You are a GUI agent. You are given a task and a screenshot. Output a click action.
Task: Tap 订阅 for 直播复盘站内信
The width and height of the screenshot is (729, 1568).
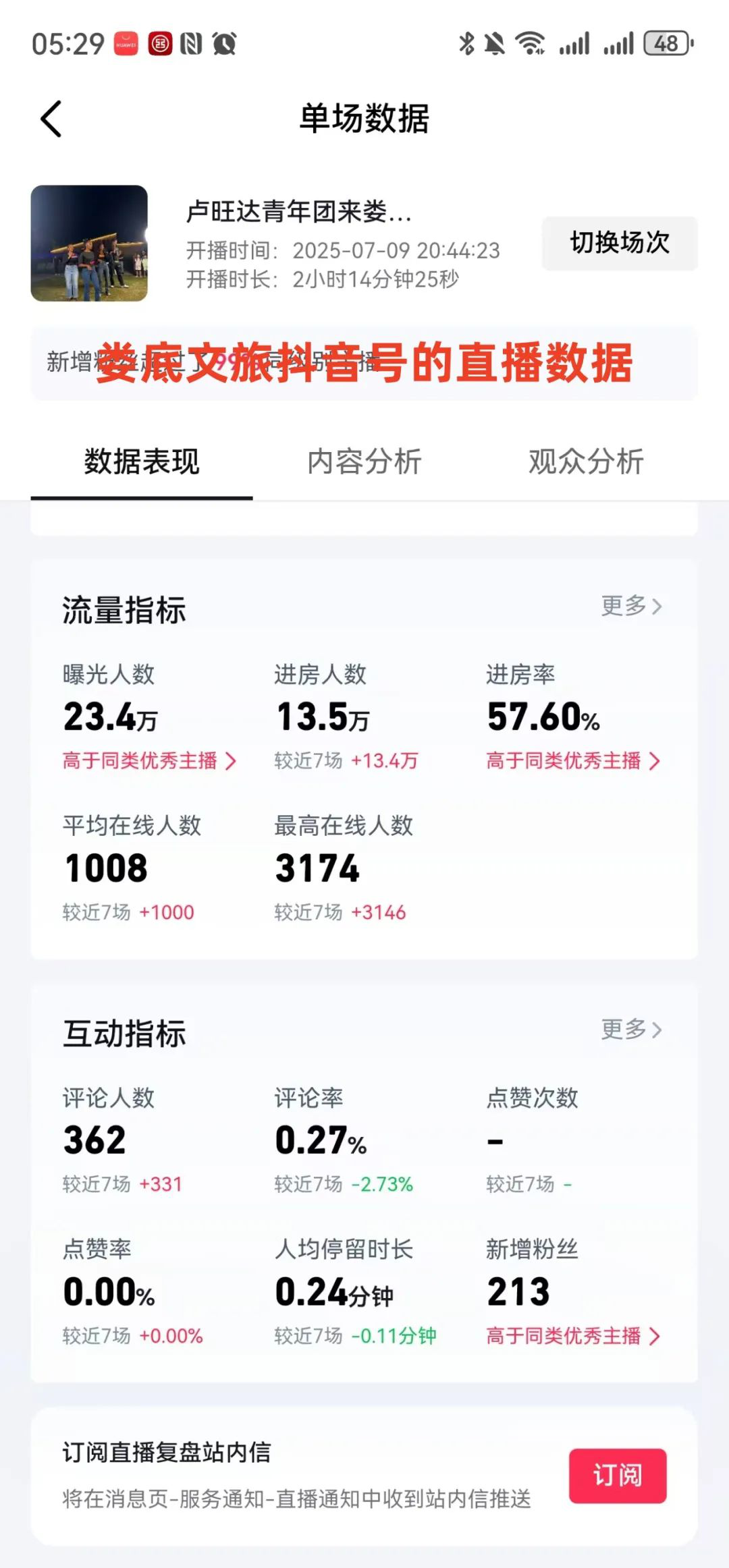click(617, 1476)
